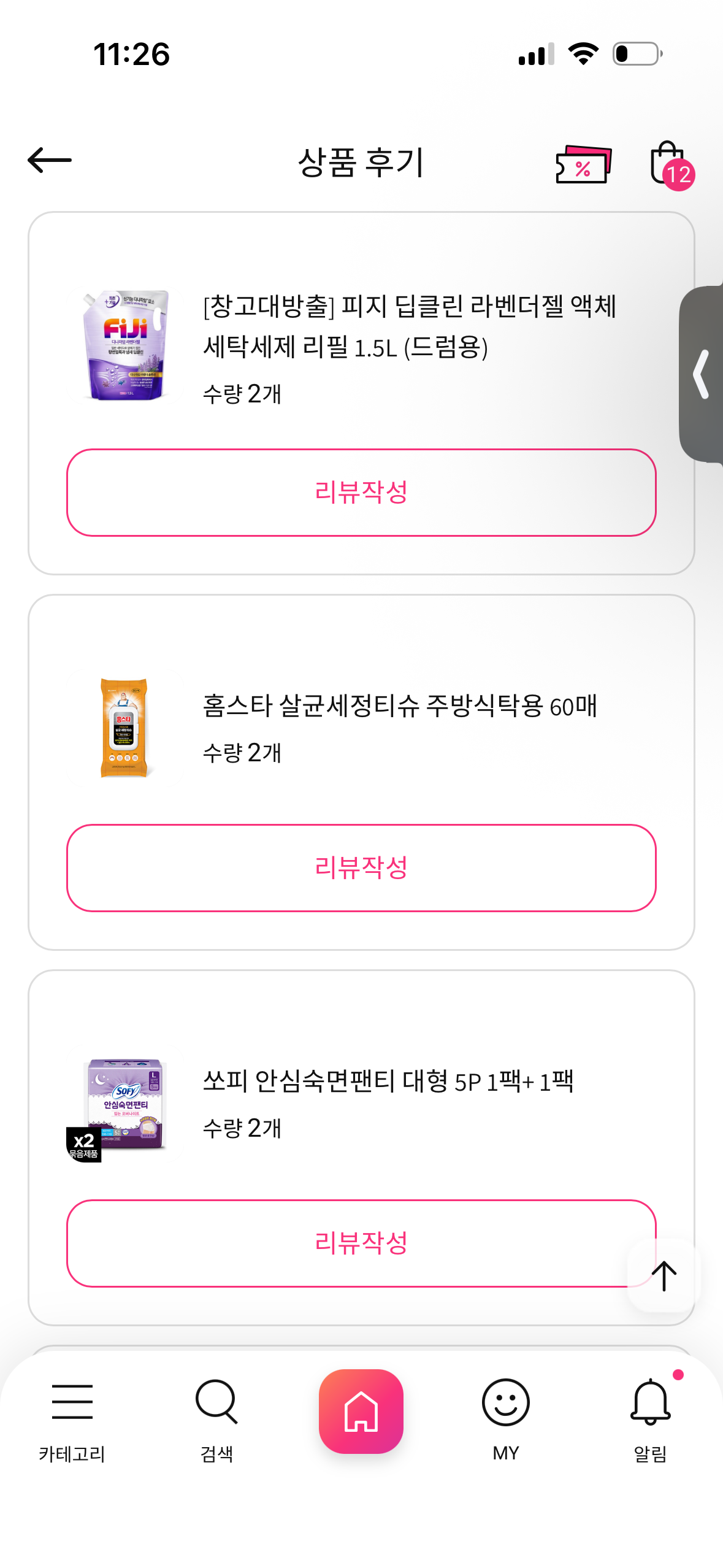Jump to top with the up arrow

664,1276
